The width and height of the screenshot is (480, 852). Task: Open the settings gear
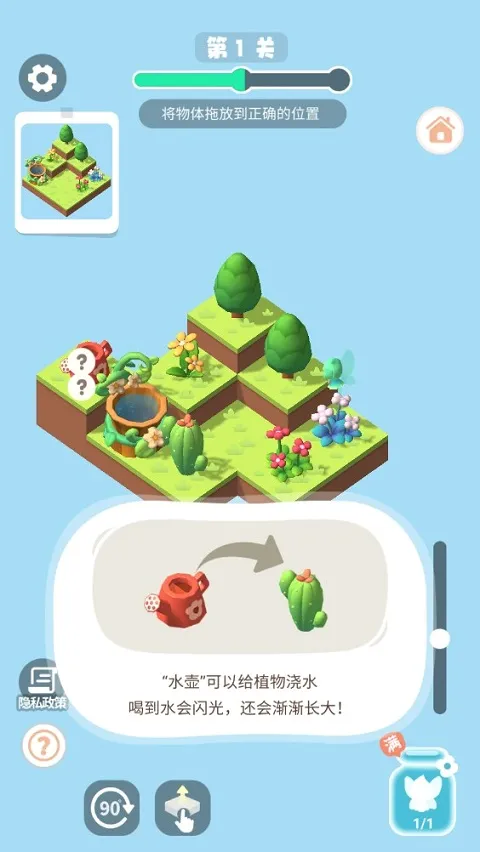pyautogui.click(x=42, y=78)
